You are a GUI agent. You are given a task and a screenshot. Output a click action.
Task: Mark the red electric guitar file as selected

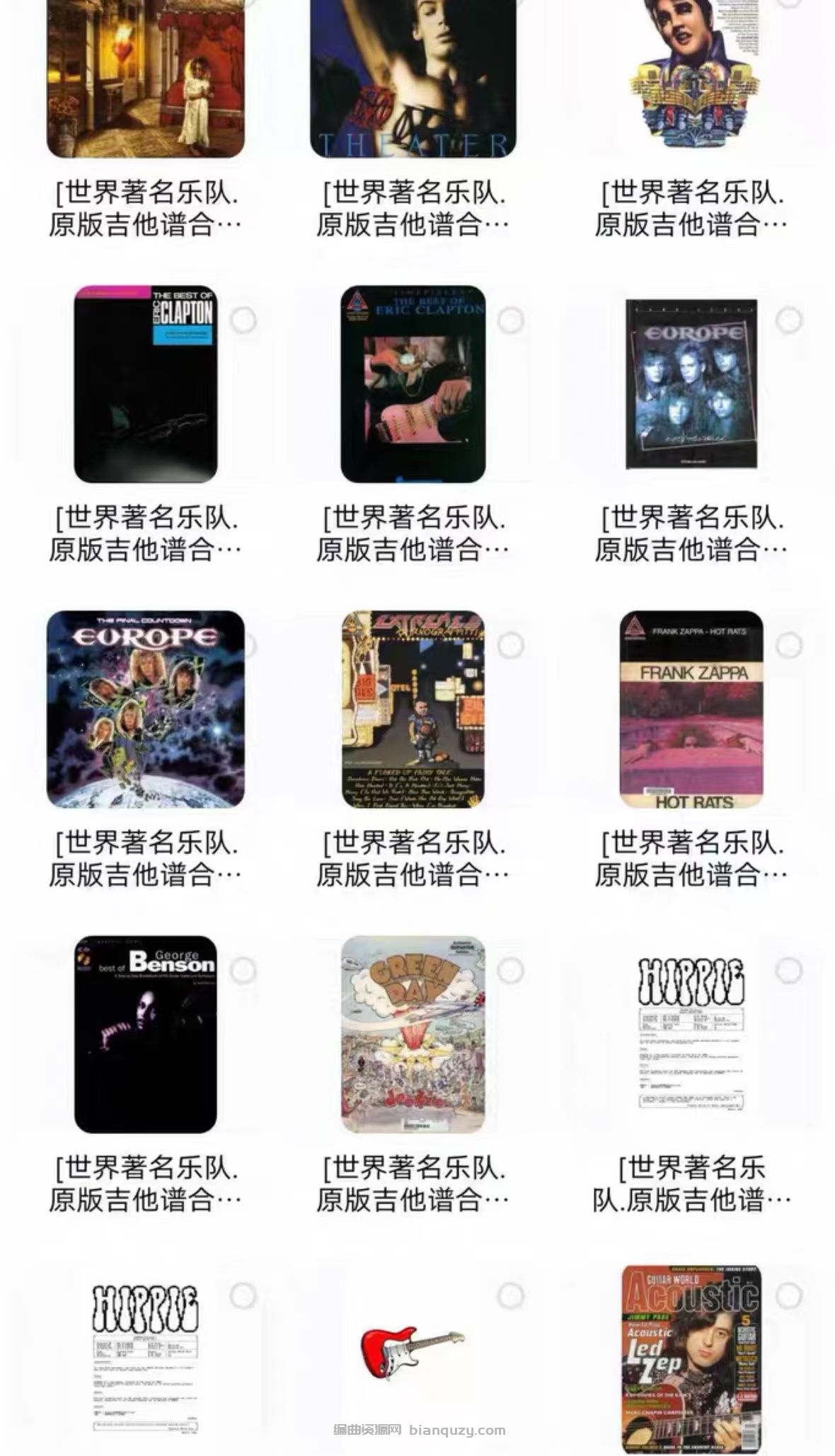pos(510,1296)
